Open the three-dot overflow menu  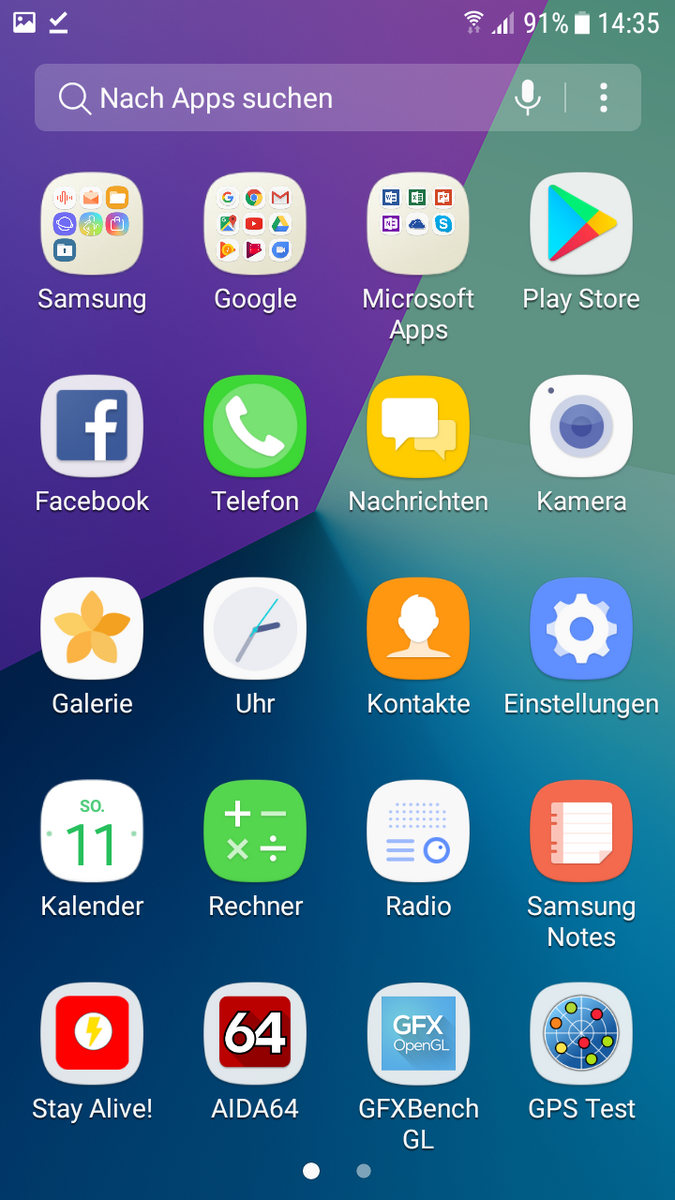(x=604, y=97)
